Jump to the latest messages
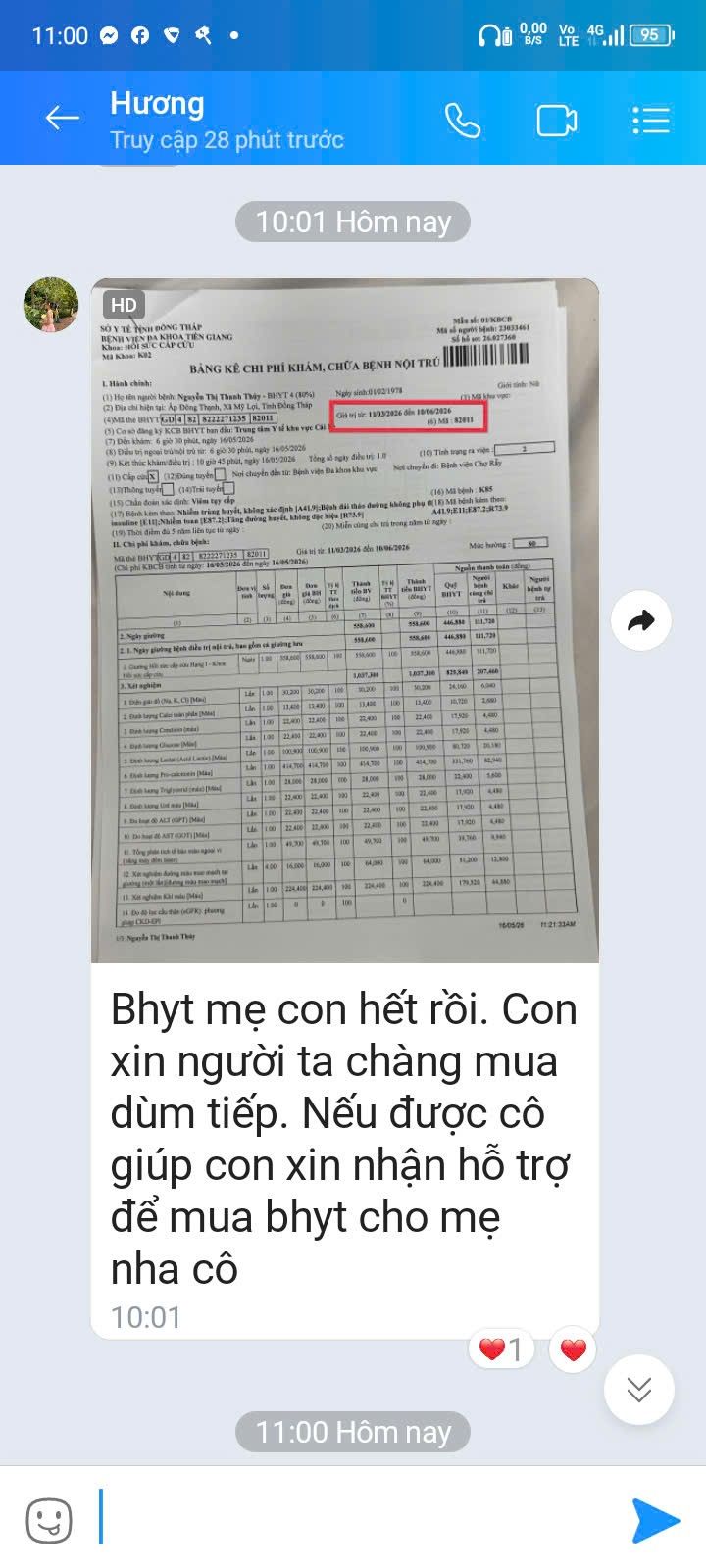 point(639,1390)
